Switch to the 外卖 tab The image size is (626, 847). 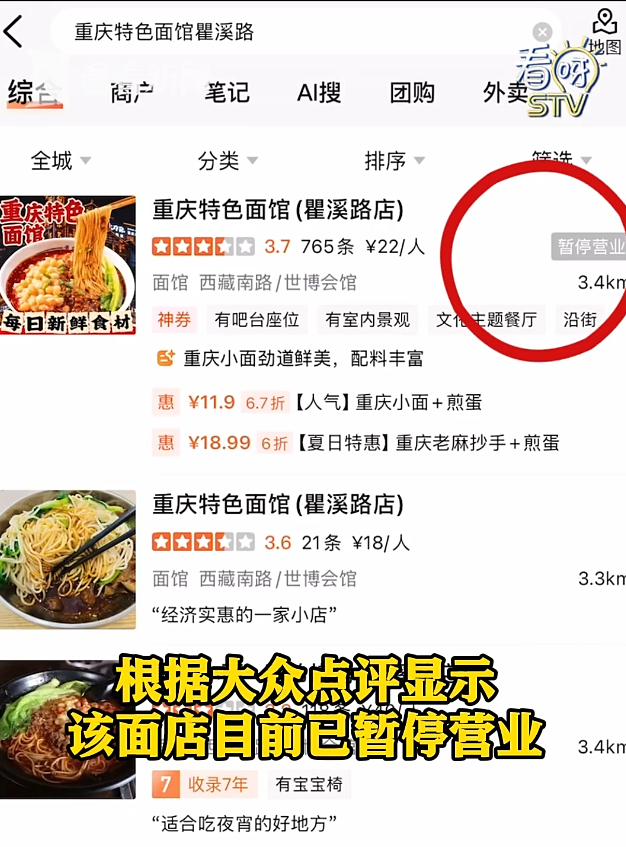click(505, 93)
